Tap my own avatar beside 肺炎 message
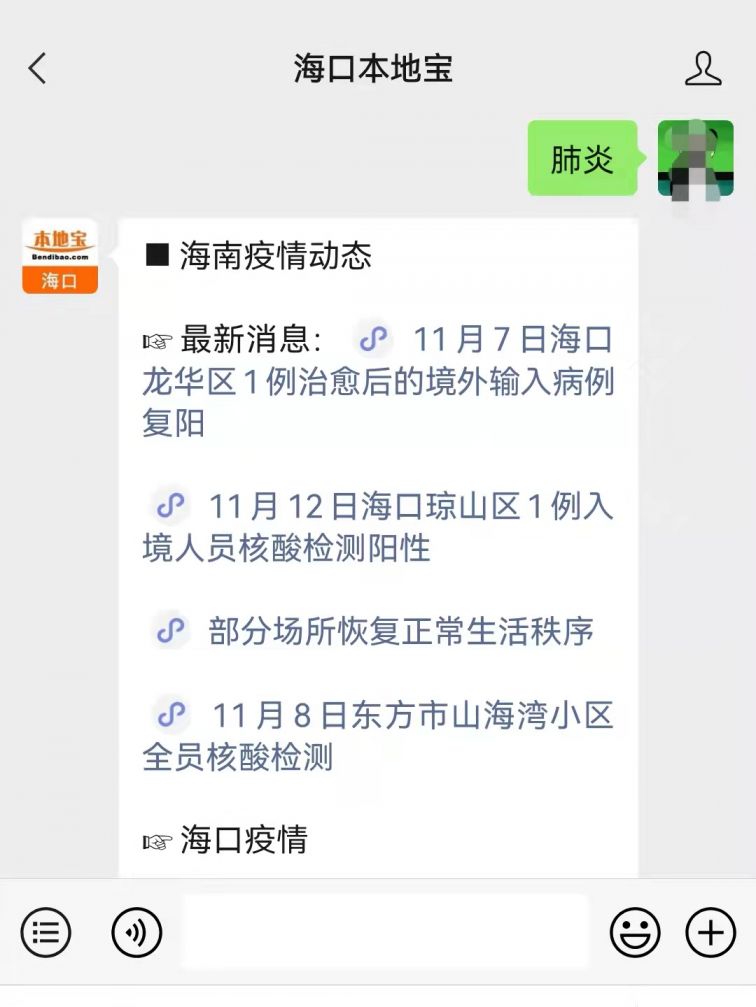 pos(696,159)
